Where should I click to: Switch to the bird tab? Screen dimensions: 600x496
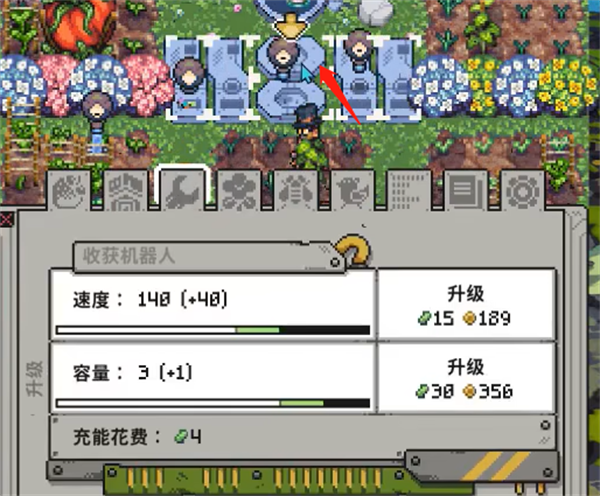352,189
